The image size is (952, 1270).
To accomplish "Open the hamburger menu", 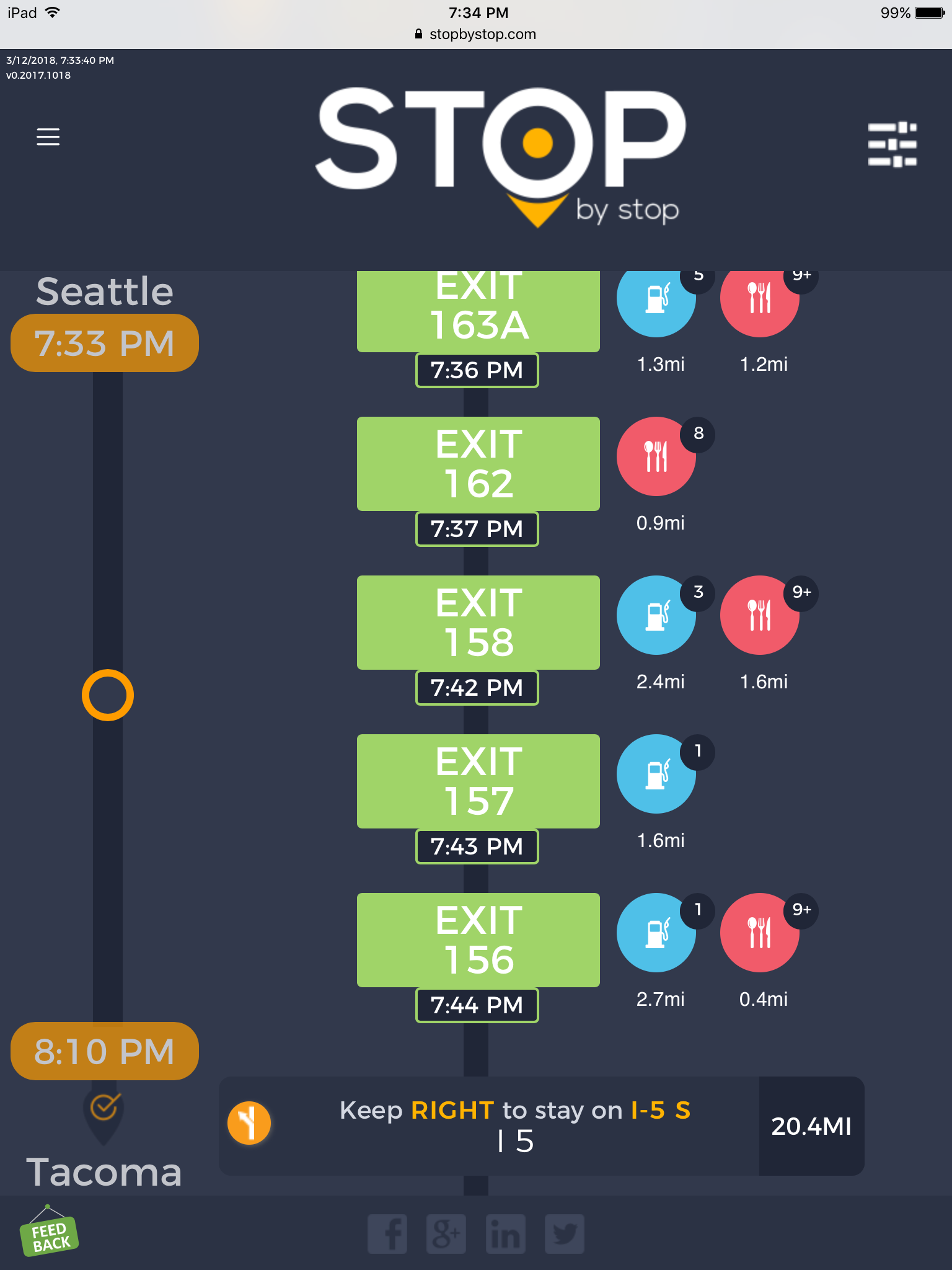I will 48,136.
